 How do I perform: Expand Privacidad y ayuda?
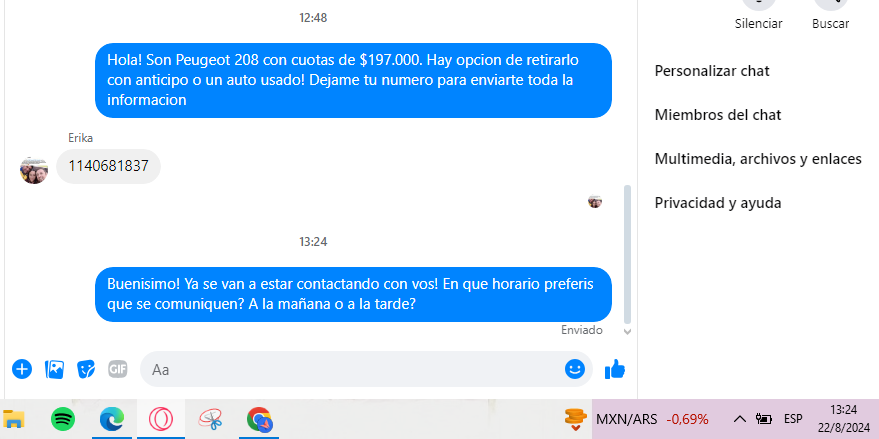point(718,203)
